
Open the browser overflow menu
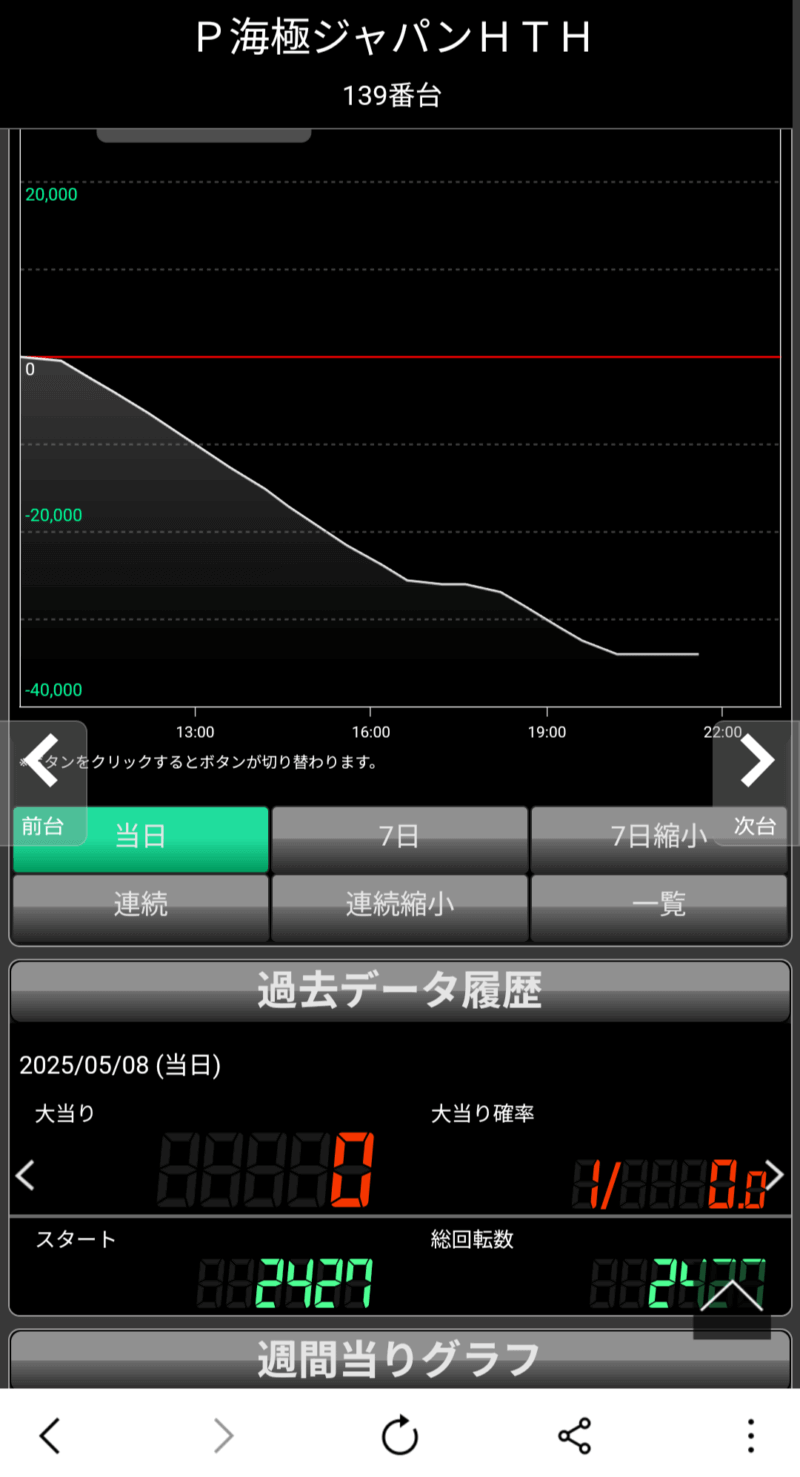[750, 1436]
